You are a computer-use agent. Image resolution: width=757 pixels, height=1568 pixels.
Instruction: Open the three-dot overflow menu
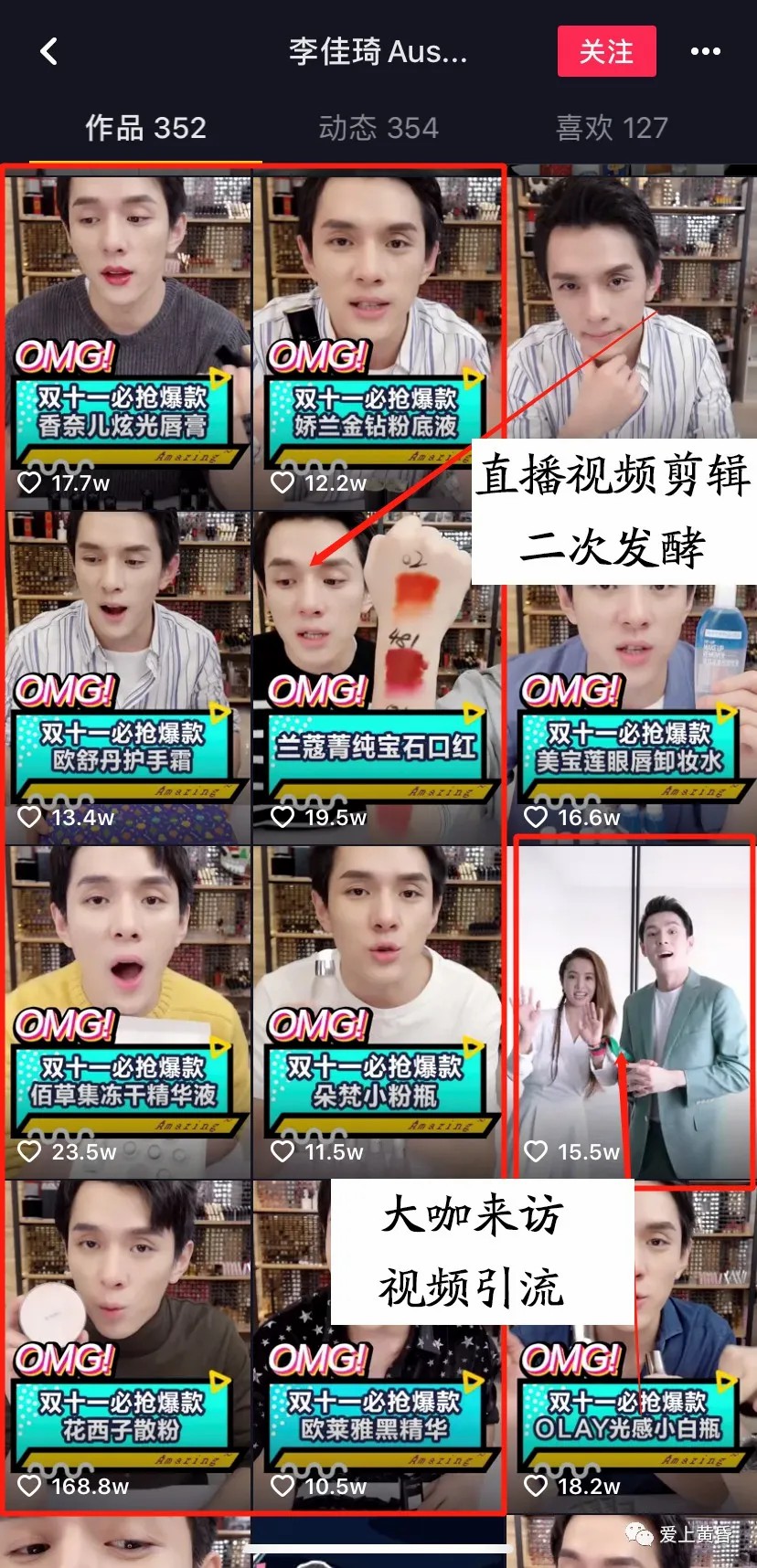[x=705, y=52]
